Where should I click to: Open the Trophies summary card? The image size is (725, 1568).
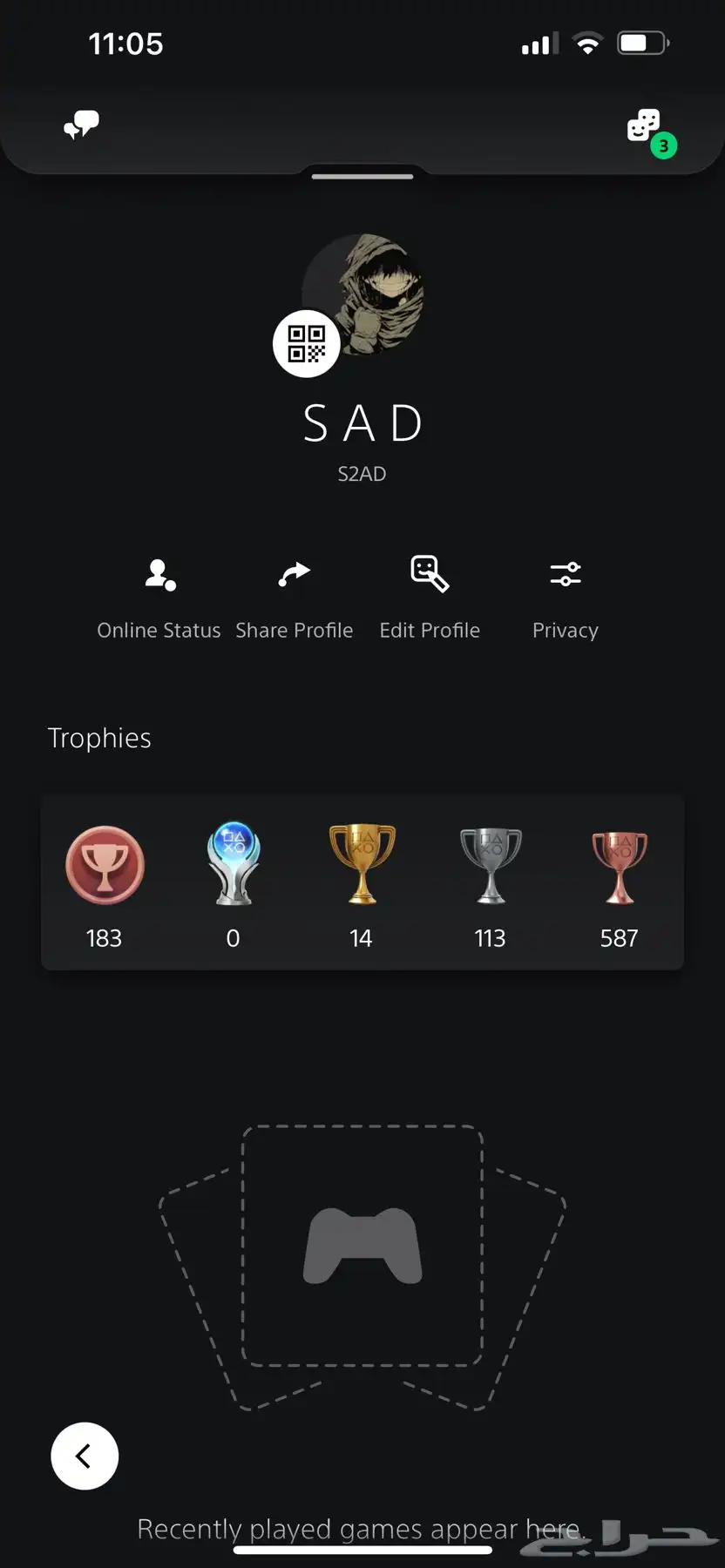362,882
